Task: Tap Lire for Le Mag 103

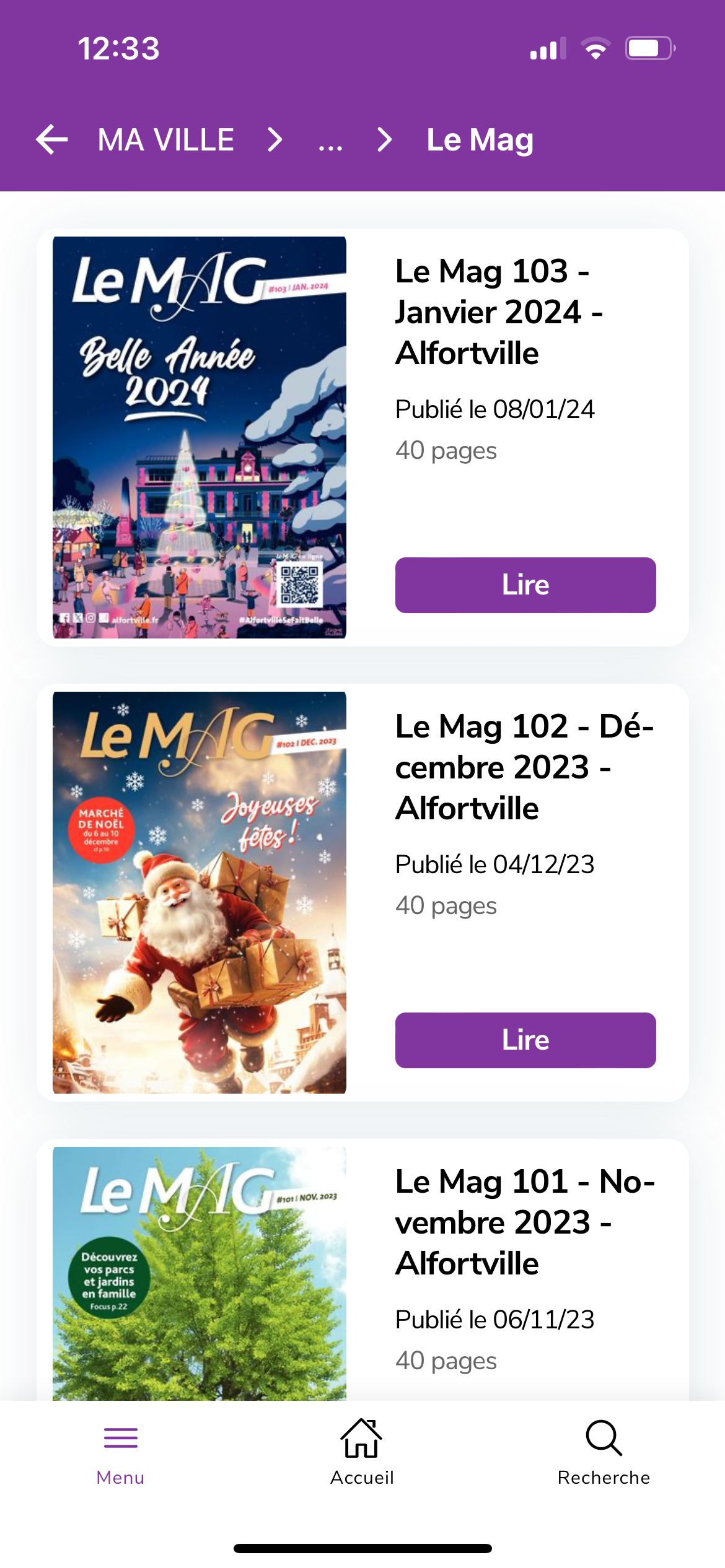Action: click(525, 585)
